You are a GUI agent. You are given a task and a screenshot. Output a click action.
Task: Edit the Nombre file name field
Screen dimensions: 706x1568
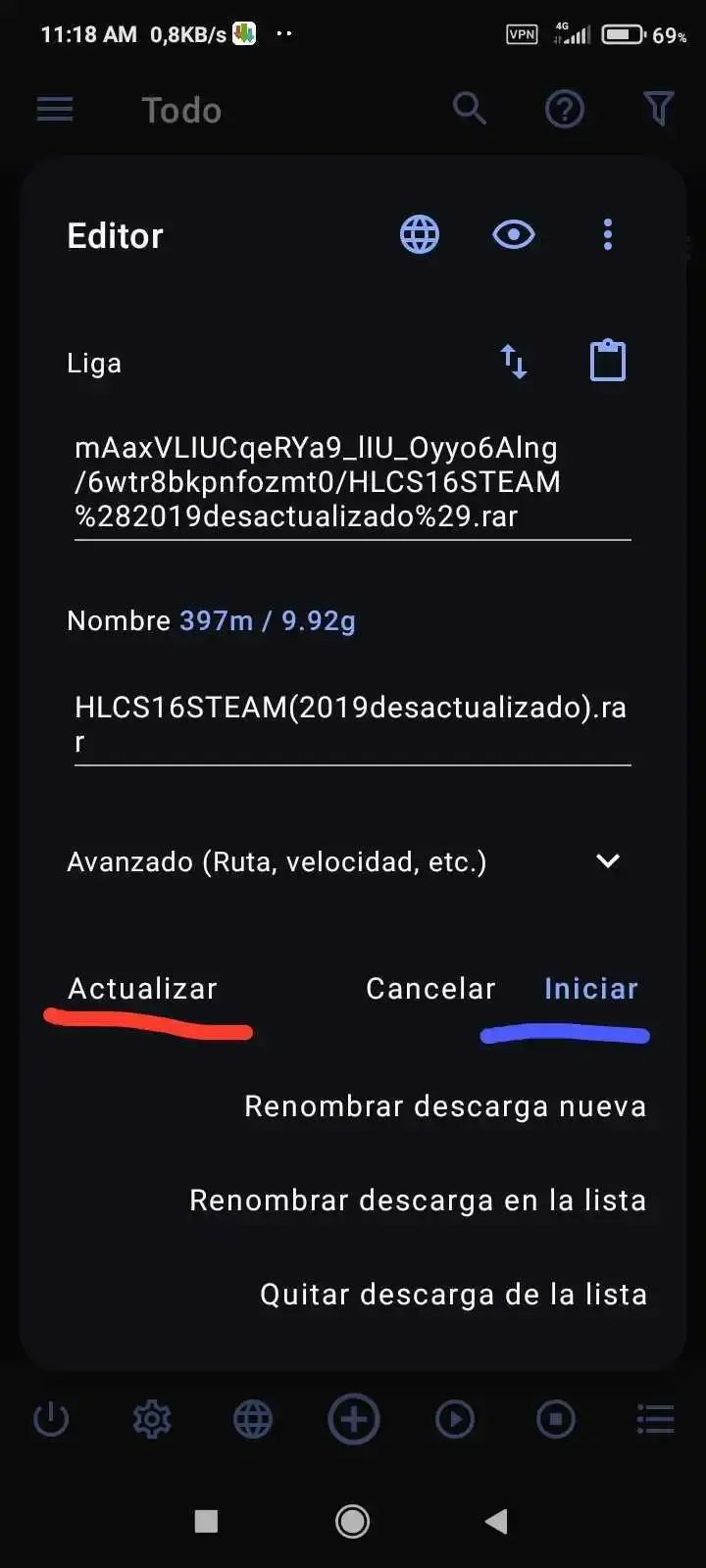tap(351, 723)
